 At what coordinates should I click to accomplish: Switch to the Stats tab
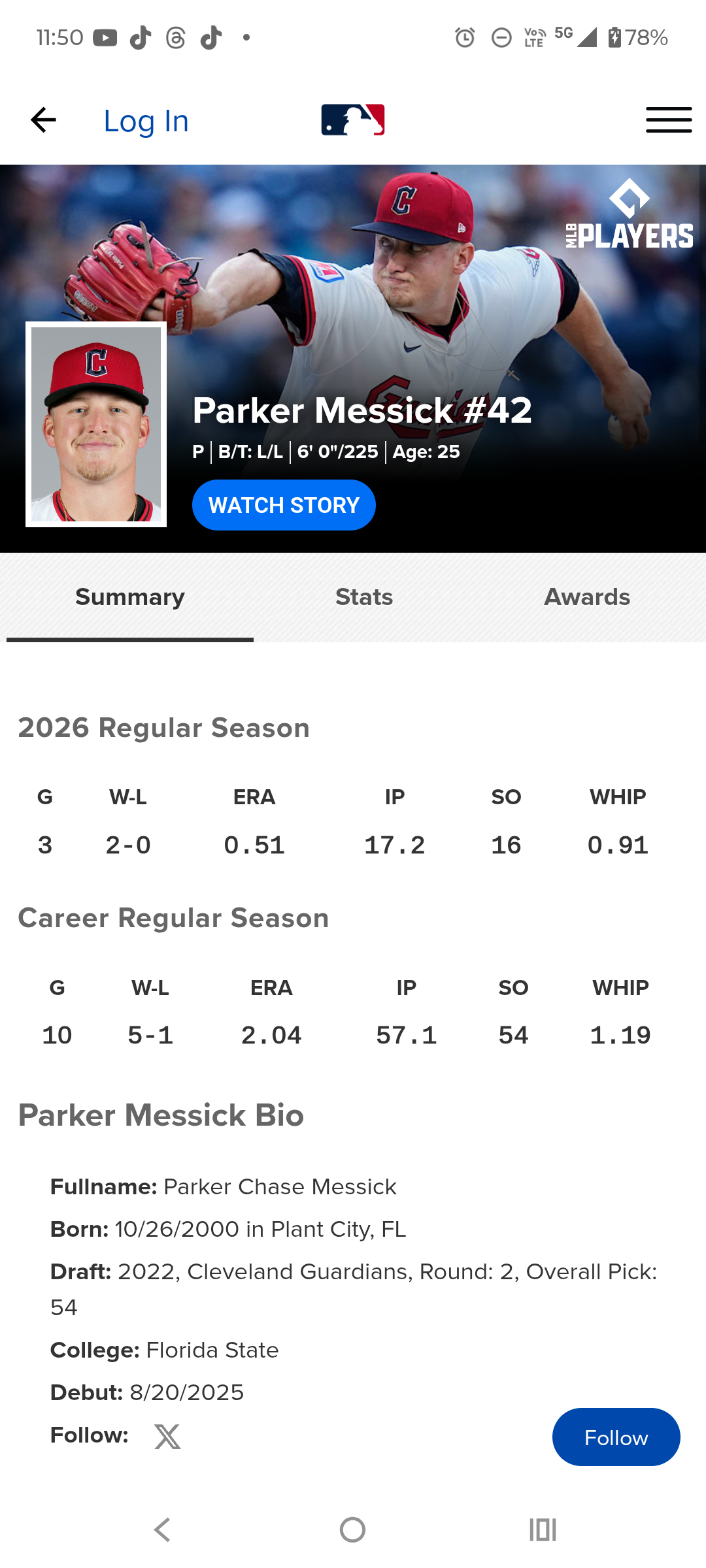tap(364, 597)
